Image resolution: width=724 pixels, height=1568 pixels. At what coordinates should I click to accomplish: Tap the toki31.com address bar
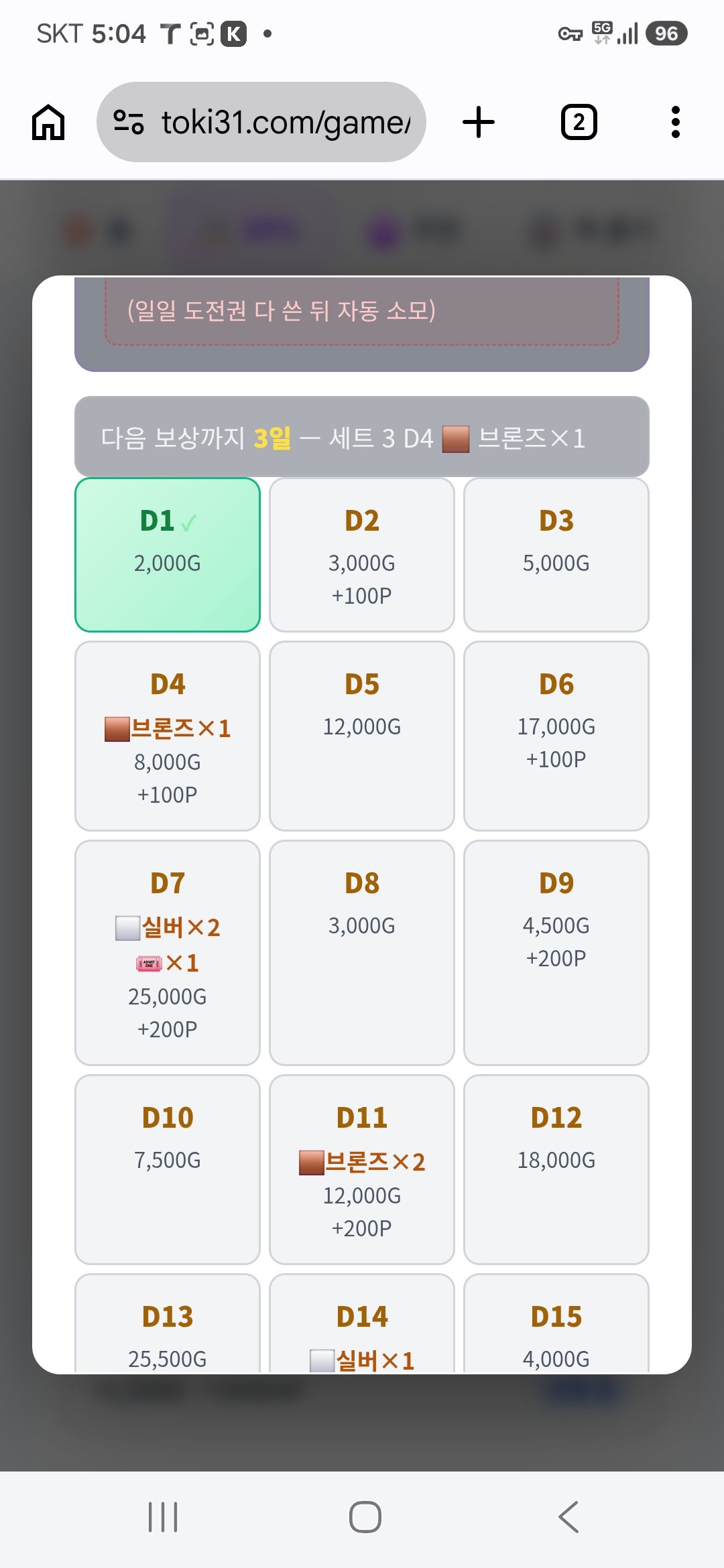[x=261, y=122]
